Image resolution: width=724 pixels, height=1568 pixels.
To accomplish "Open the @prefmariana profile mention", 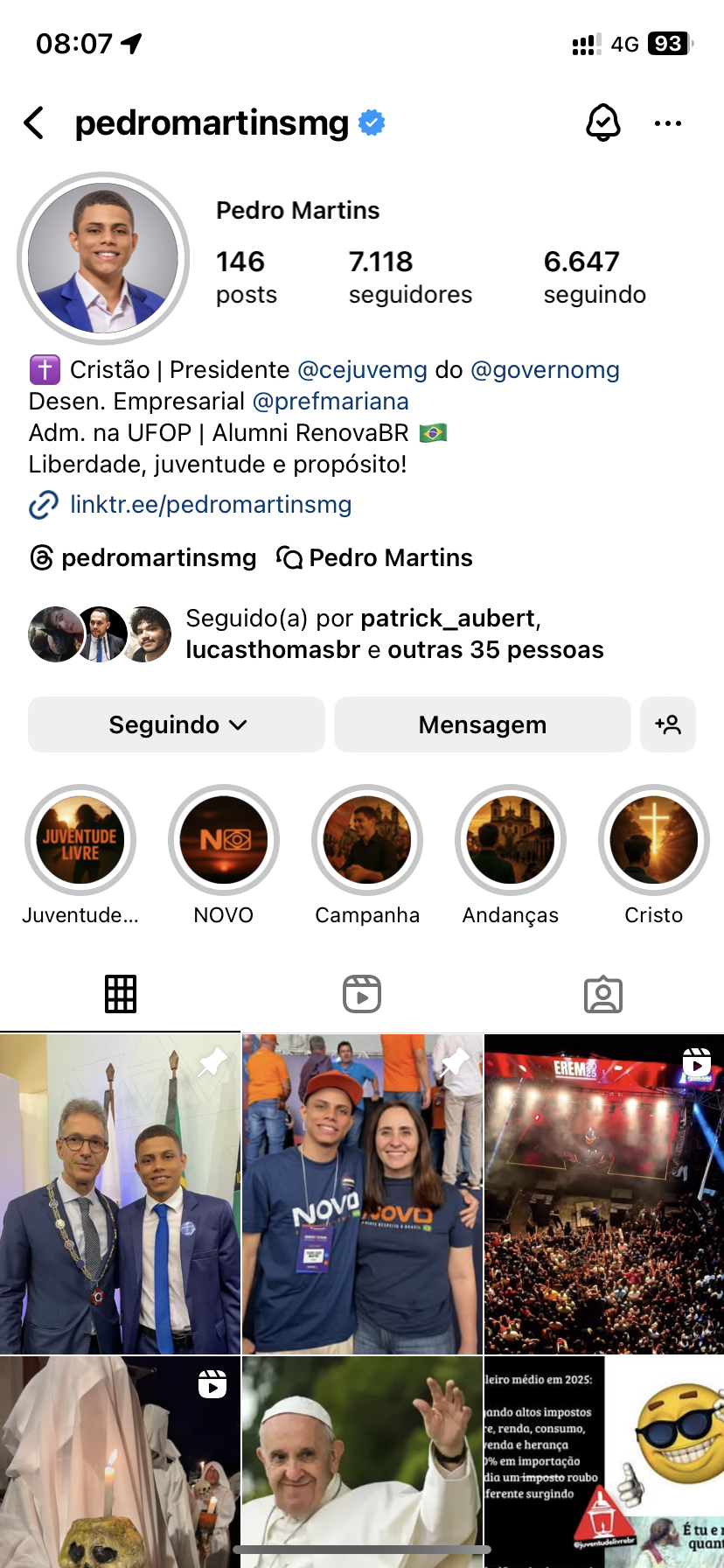I will (331, 402).
